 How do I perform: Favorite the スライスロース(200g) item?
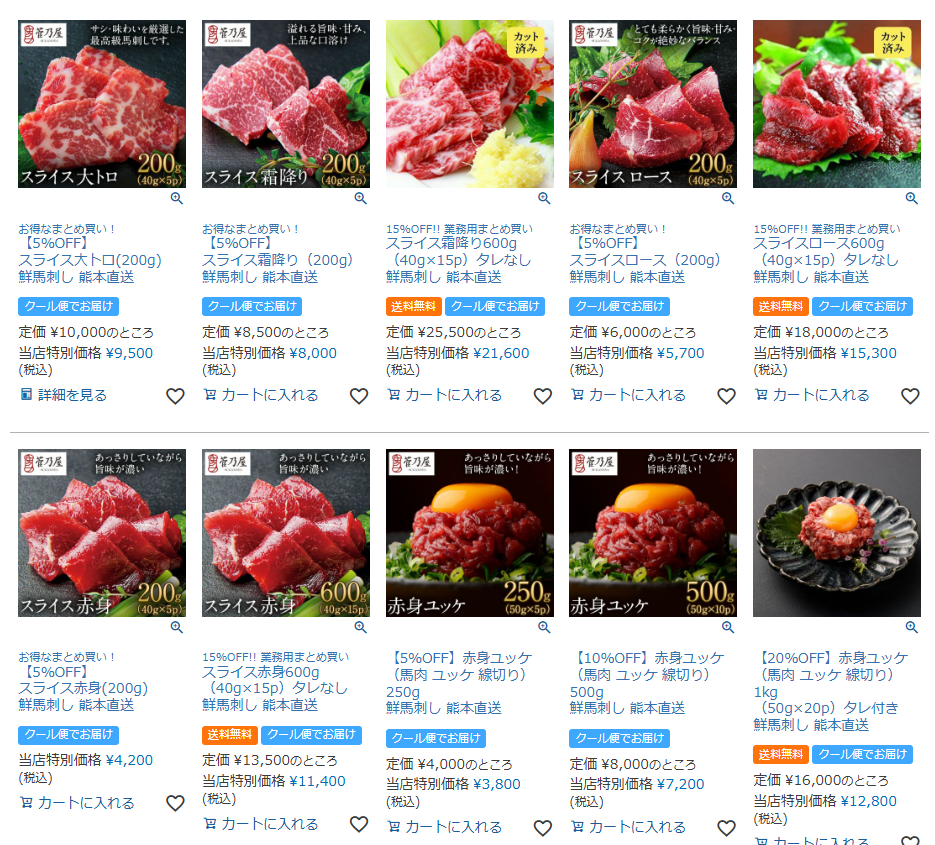[x=727, y=396]
